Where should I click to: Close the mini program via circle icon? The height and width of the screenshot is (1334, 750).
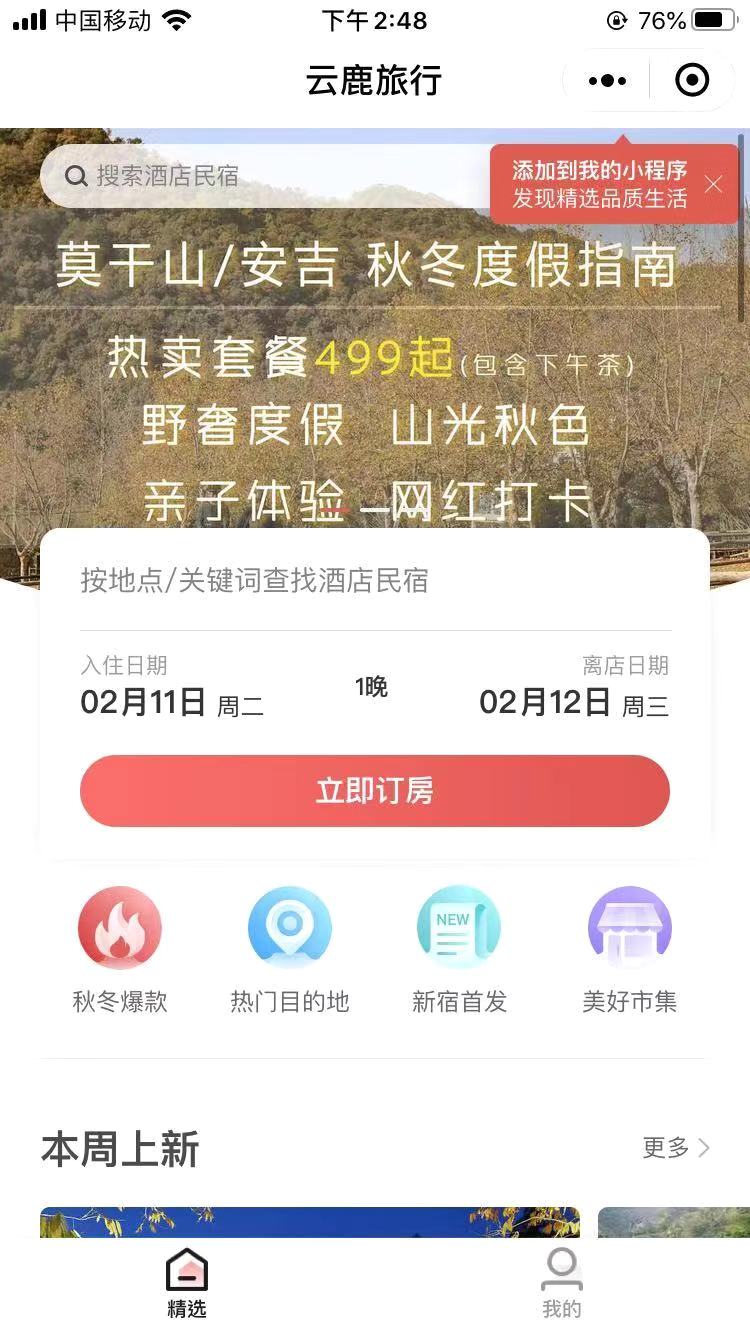point(692,80)
